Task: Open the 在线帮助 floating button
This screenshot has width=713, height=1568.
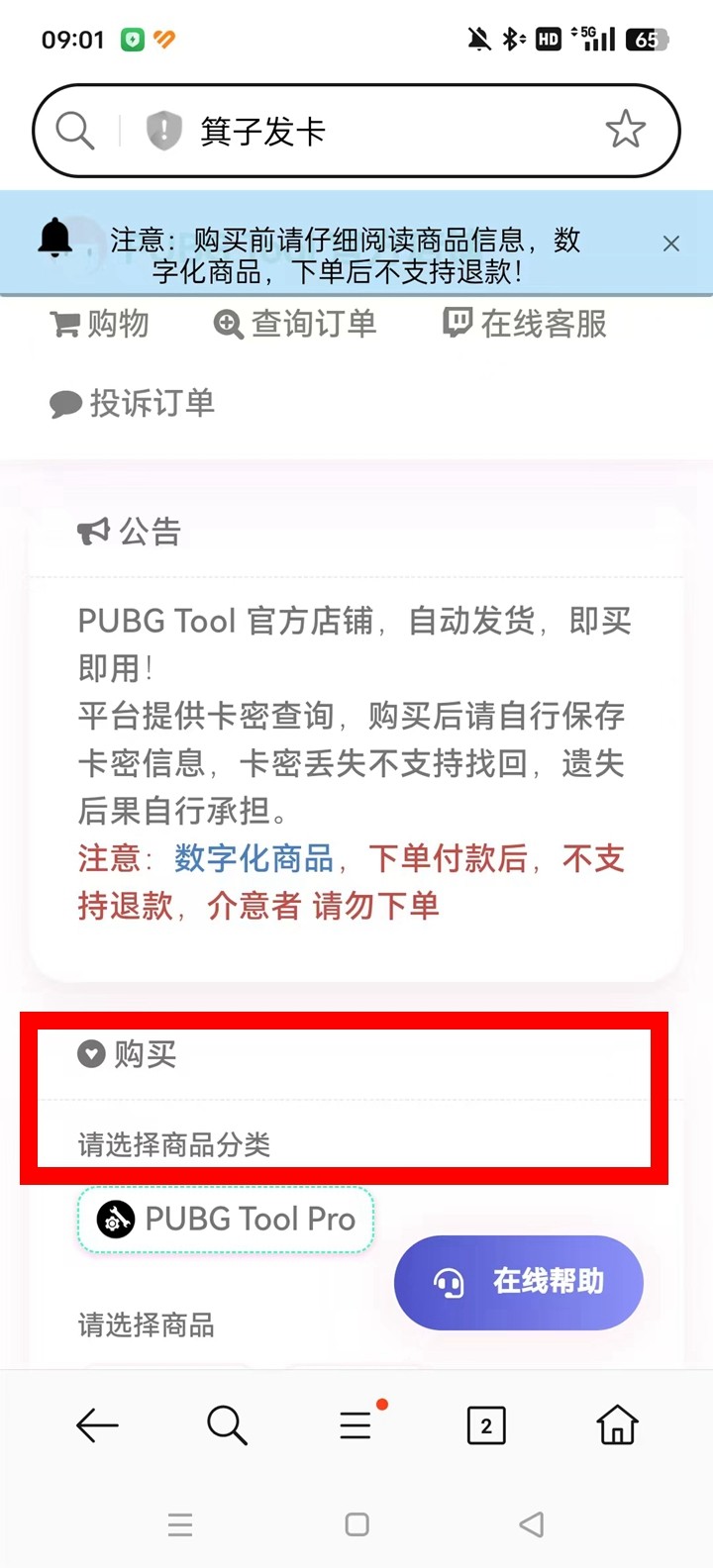Action: (519, 1282)
